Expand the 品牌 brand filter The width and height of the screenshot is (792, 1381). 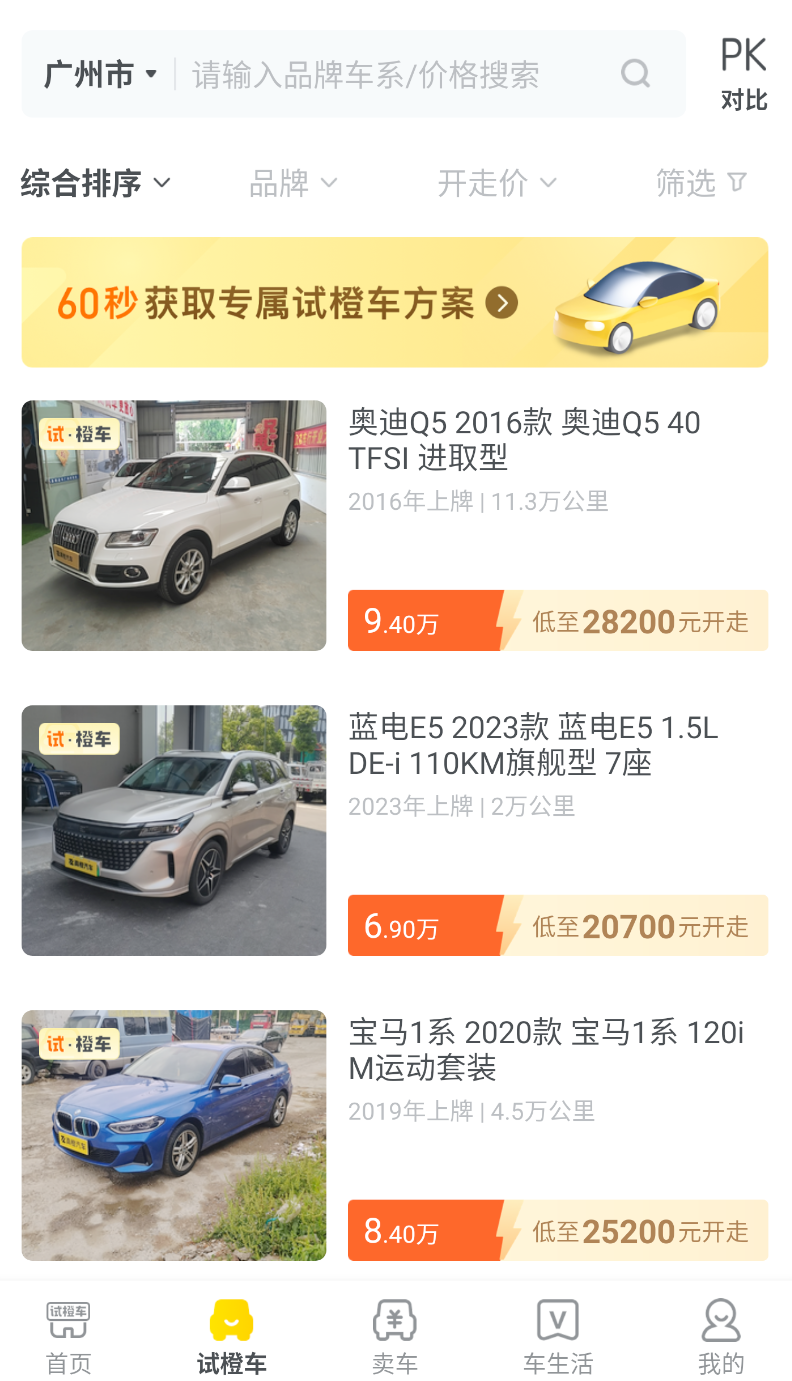tap(293, 183)
